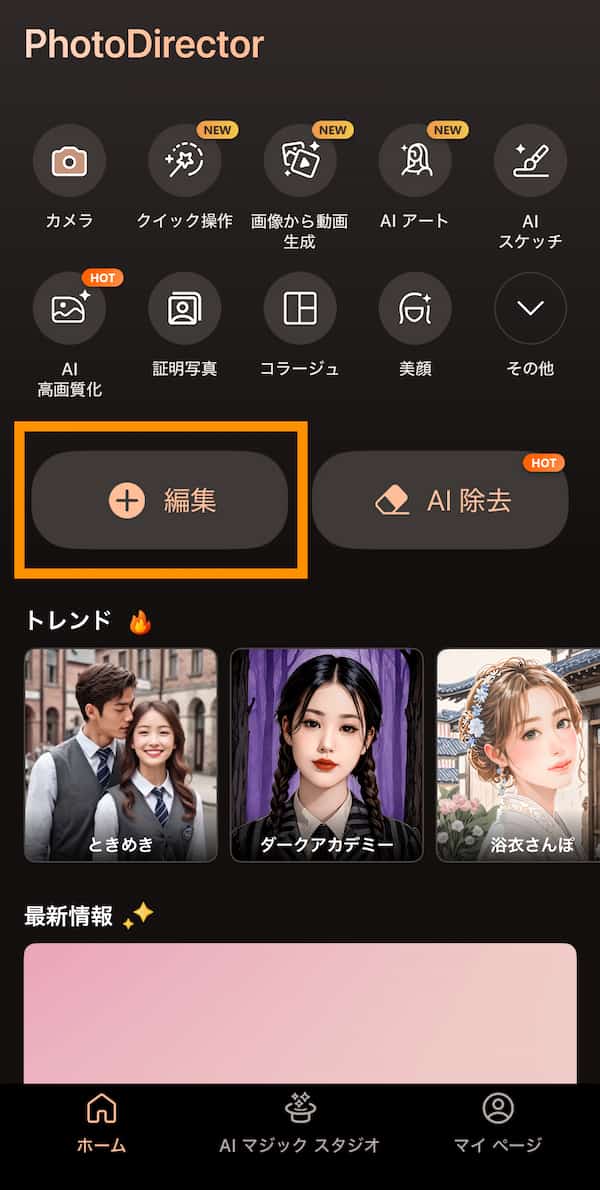Open AI スケッチ tool

point(530,160)
